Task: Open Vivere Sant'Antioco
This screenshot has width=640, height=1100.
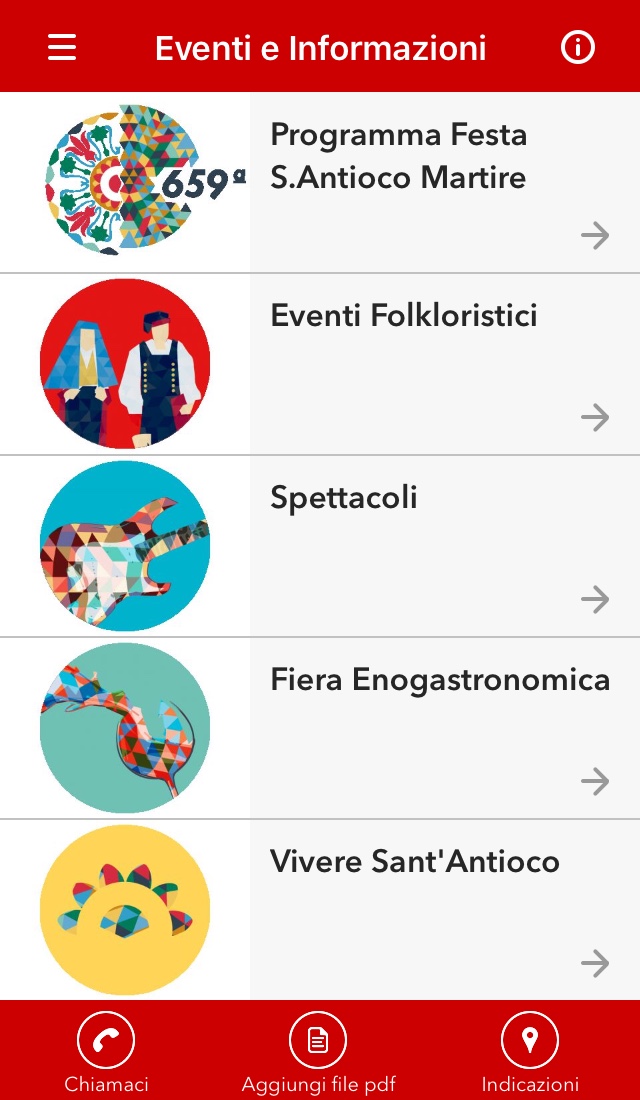Action: [x=415, y=862]
